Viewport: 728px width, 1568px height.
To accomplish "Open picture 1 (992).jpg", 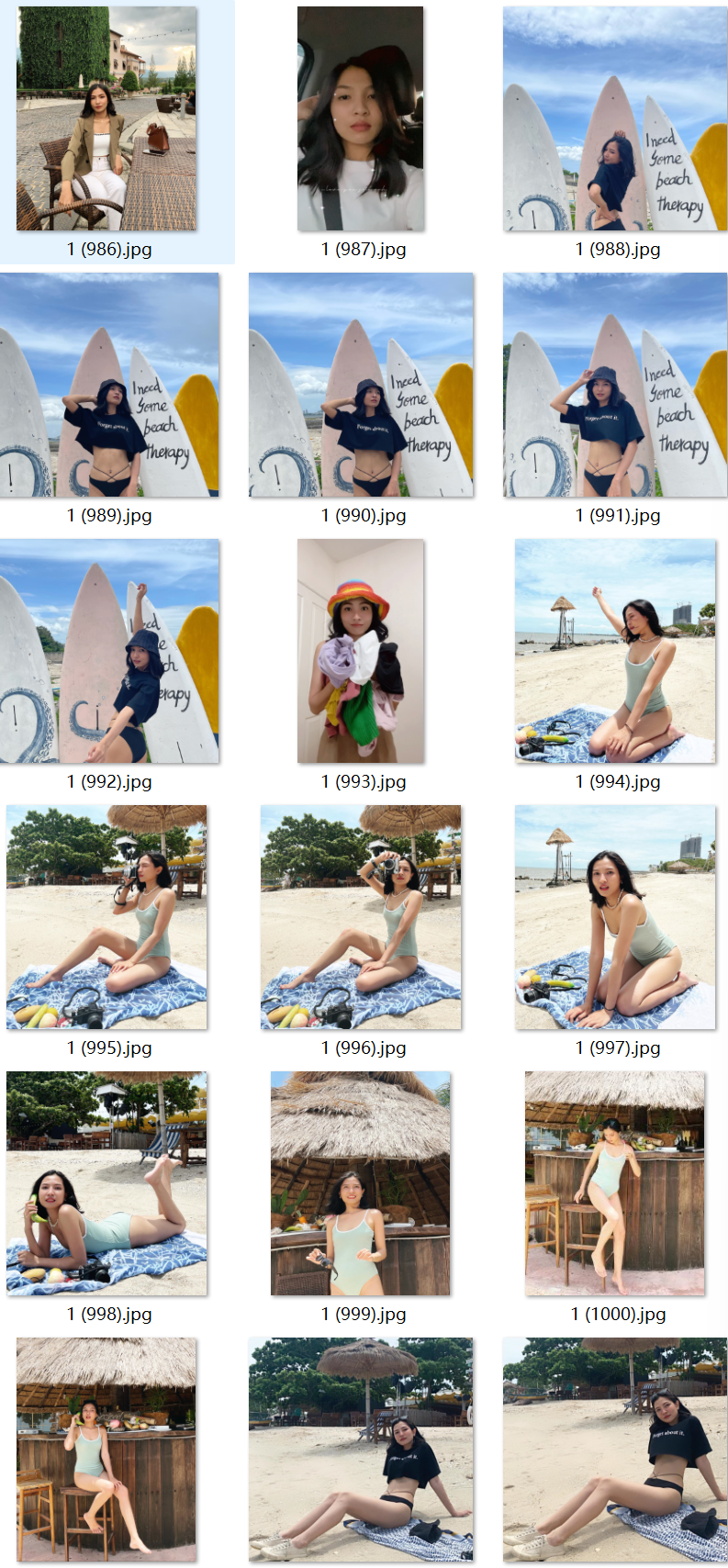I will [x=109, y=652].
